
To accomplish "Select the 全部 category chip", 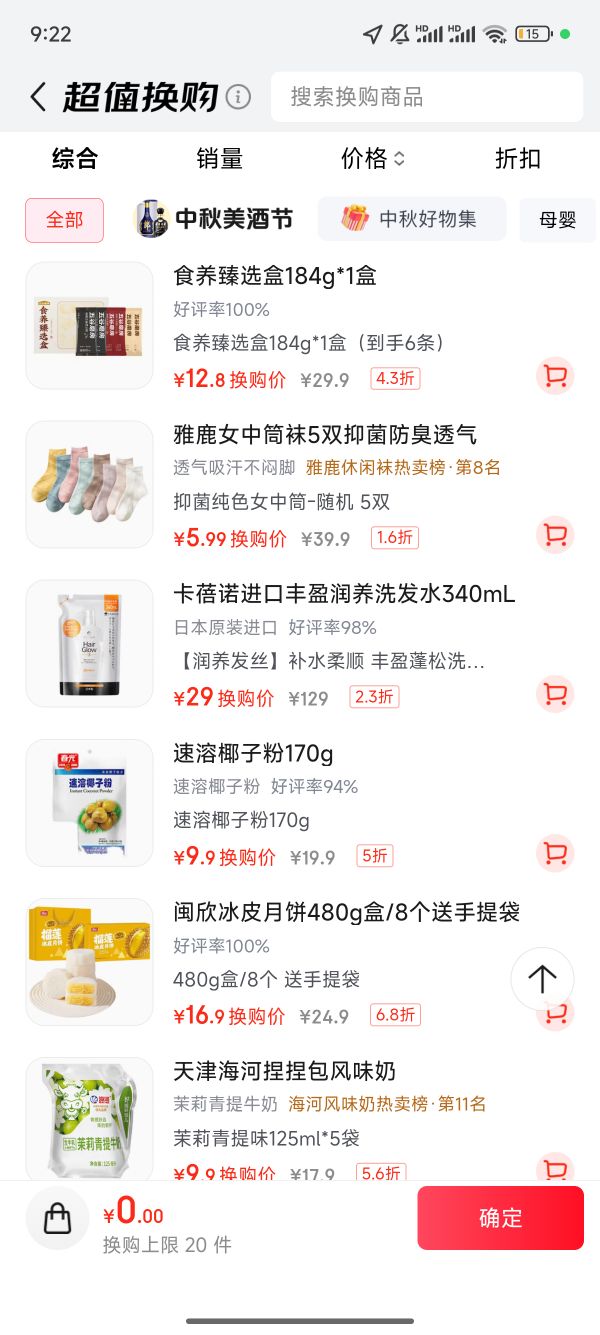I will coord(64,219).
